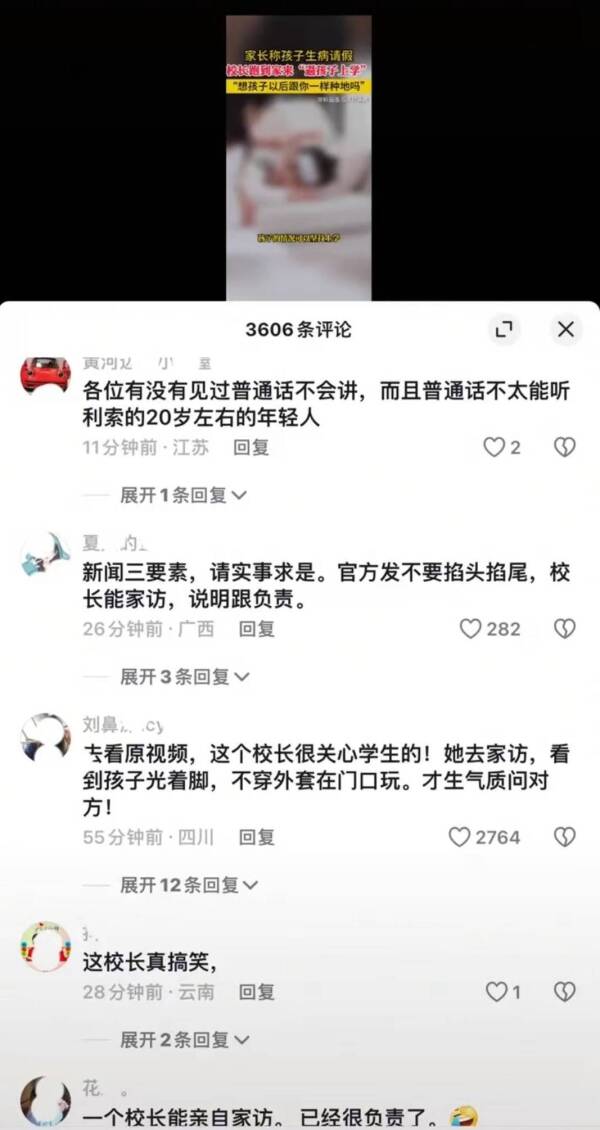Viewport: 600px width, 1130px height.
Task: Like the 这校长真搞笑 comment
Action: tap(496, 992)
